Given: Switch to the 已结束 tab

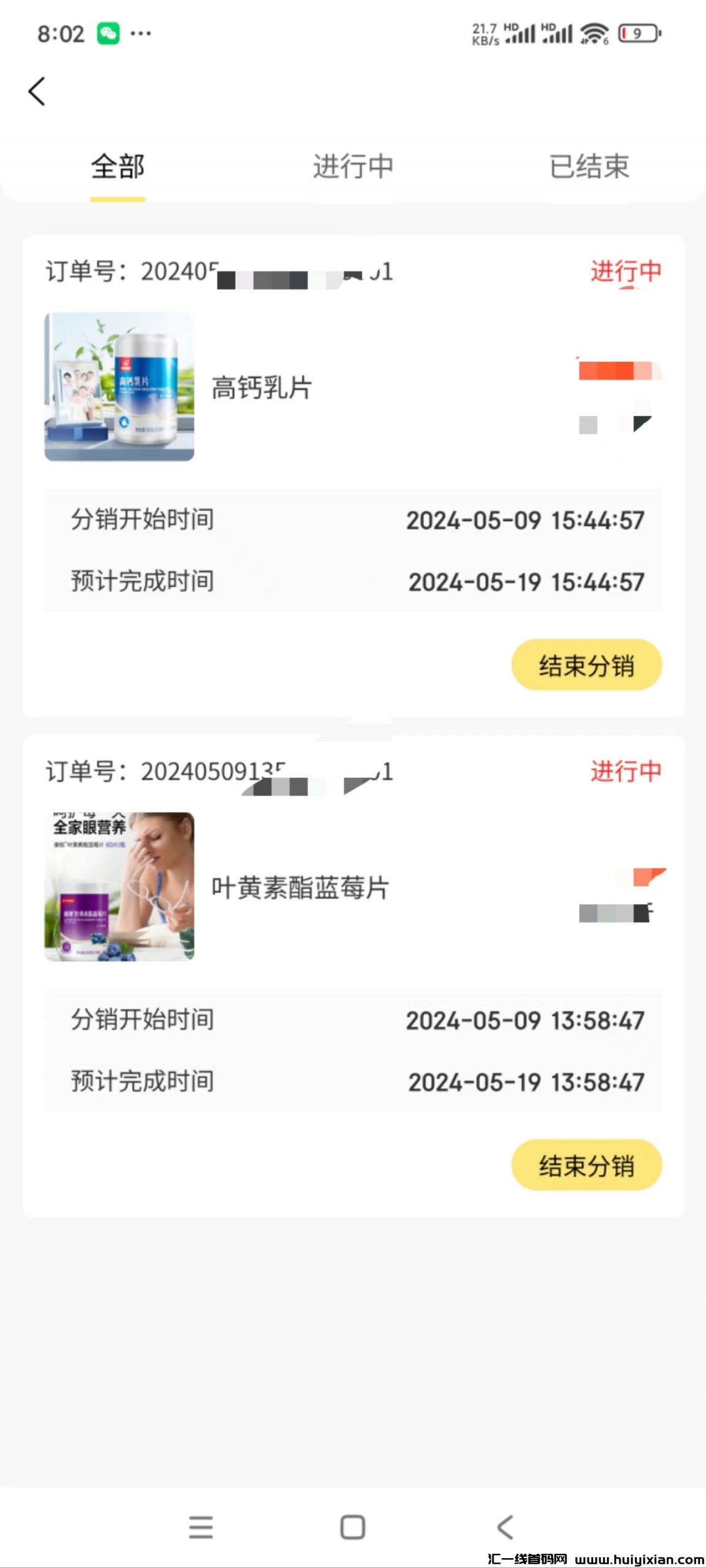Looking at the screenshot, I should 589,167.
